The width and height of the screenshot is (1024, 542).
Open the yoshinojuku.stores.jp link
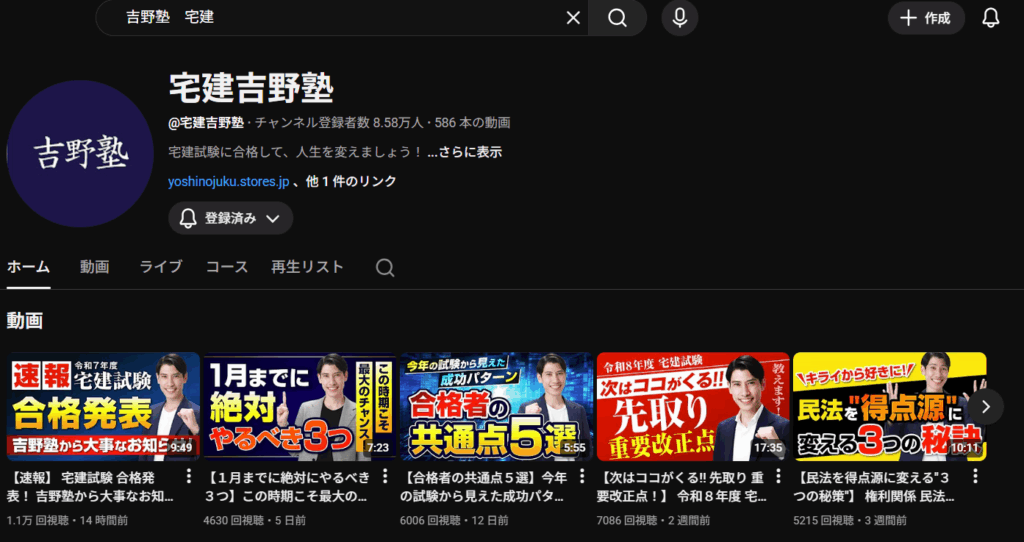[x=229, y=181]
